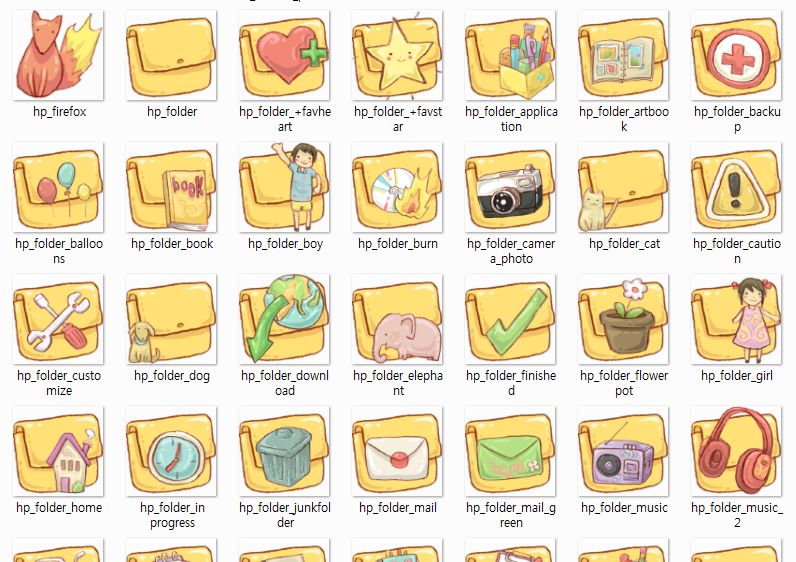The height and width of the screenshot is (562, 796).
Task: Open hp_folder_download file
Action: pyautogui.click(x=285, y=320)
